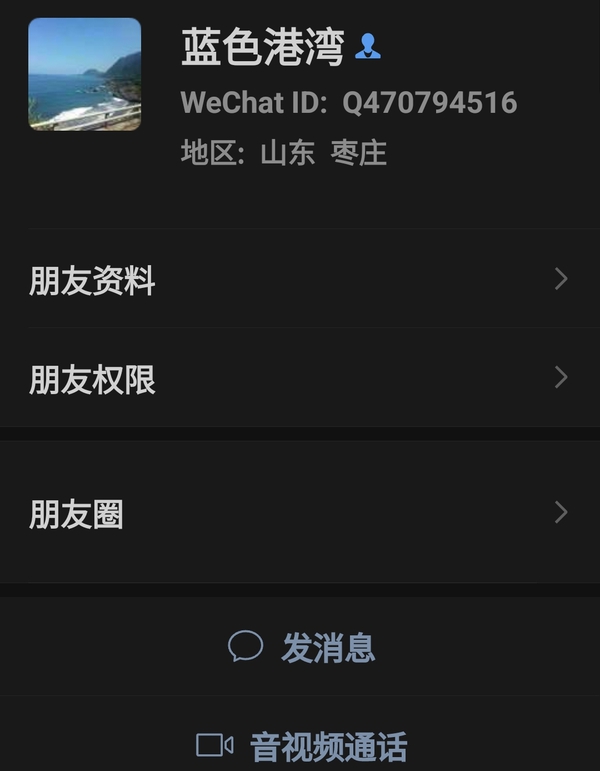600x771 pixels.
Task: Start a call with 音视频通话
Action: coord(301,746)
